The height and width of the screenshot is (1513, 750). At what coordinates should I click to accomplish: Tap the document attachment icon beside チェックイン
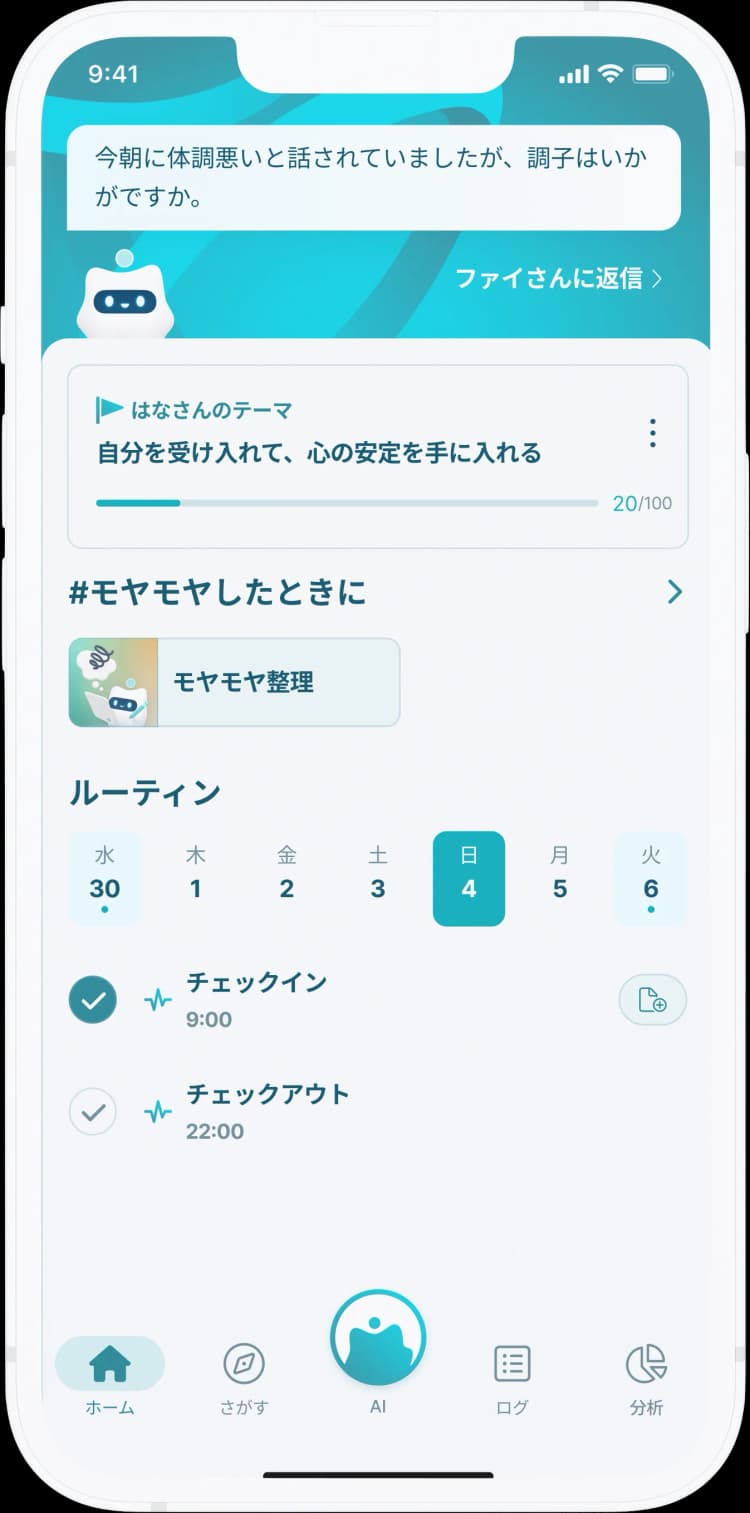tap(652, 999)
